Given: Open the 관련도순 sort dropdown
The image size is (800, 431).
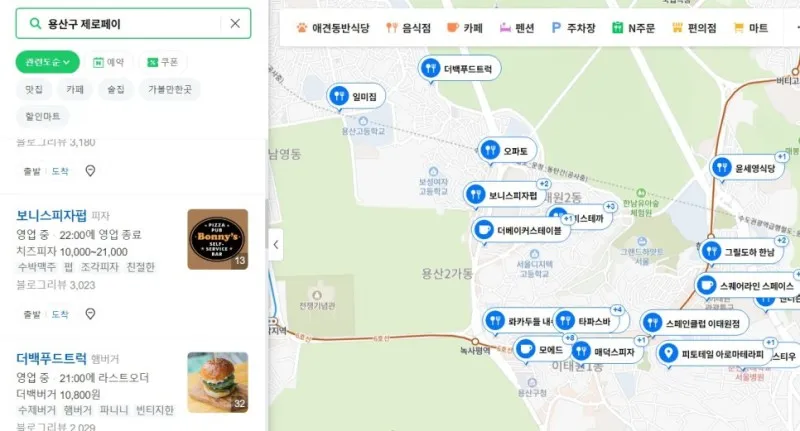Looking at the screenshot, I should tap(47, 63).
